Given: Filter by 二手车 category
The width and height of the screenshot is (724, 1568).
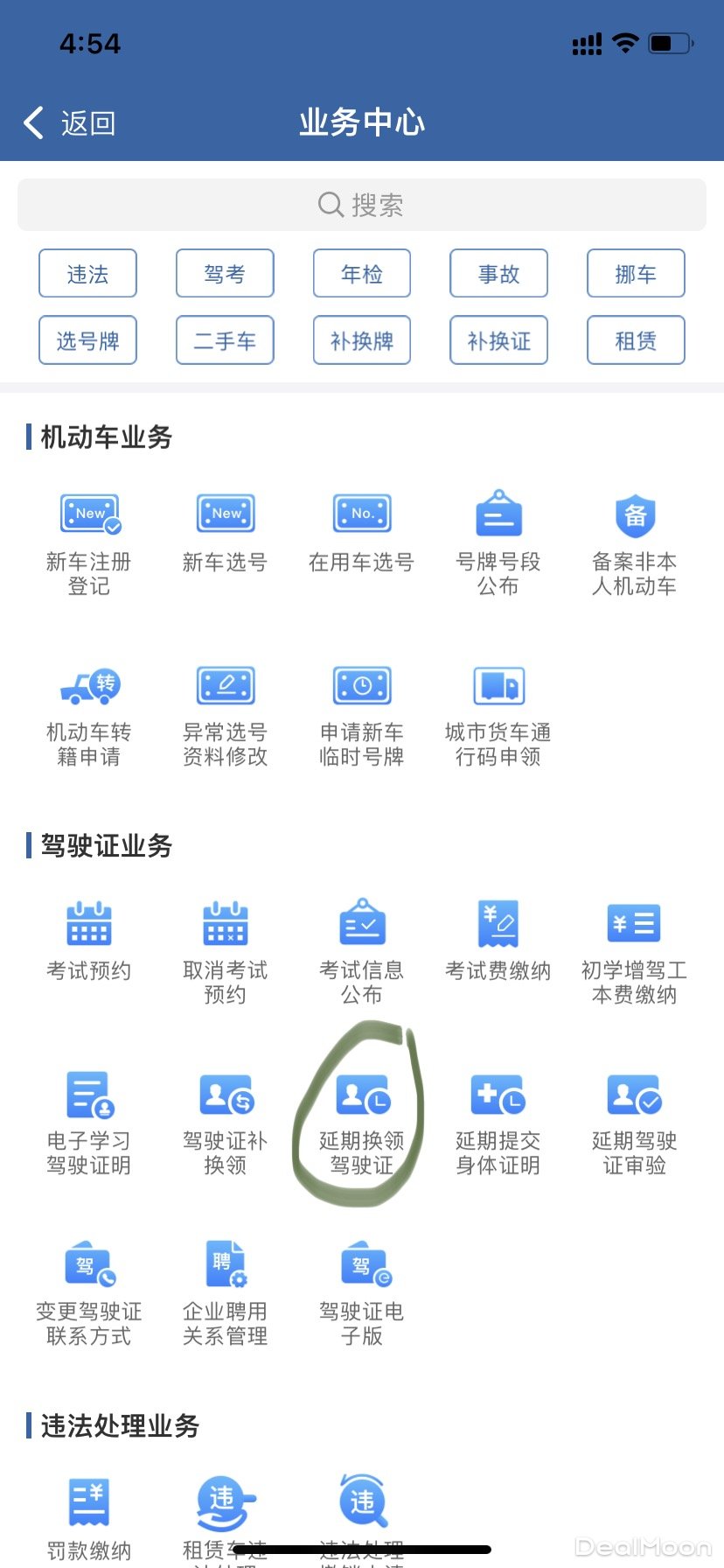Looking at the screenshot, I should 225,340.
